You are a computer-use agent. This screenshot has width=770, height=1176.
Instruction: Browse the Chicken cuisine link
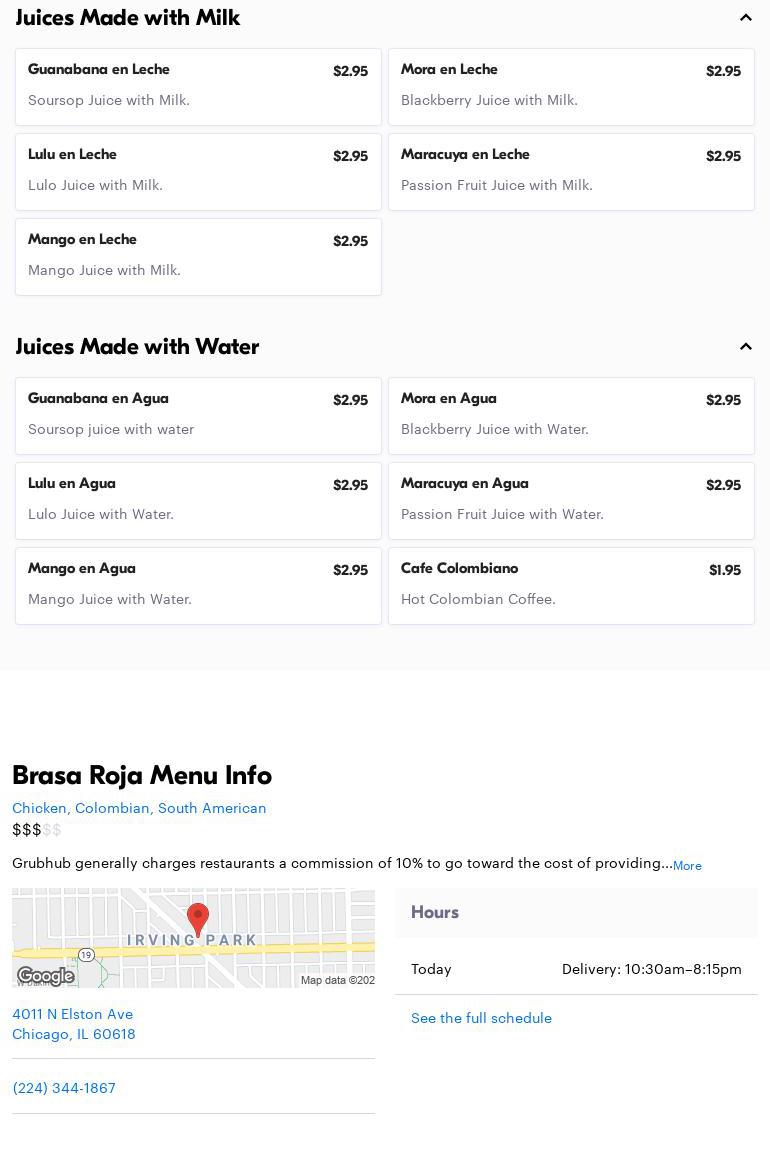(x=39, y=808)
